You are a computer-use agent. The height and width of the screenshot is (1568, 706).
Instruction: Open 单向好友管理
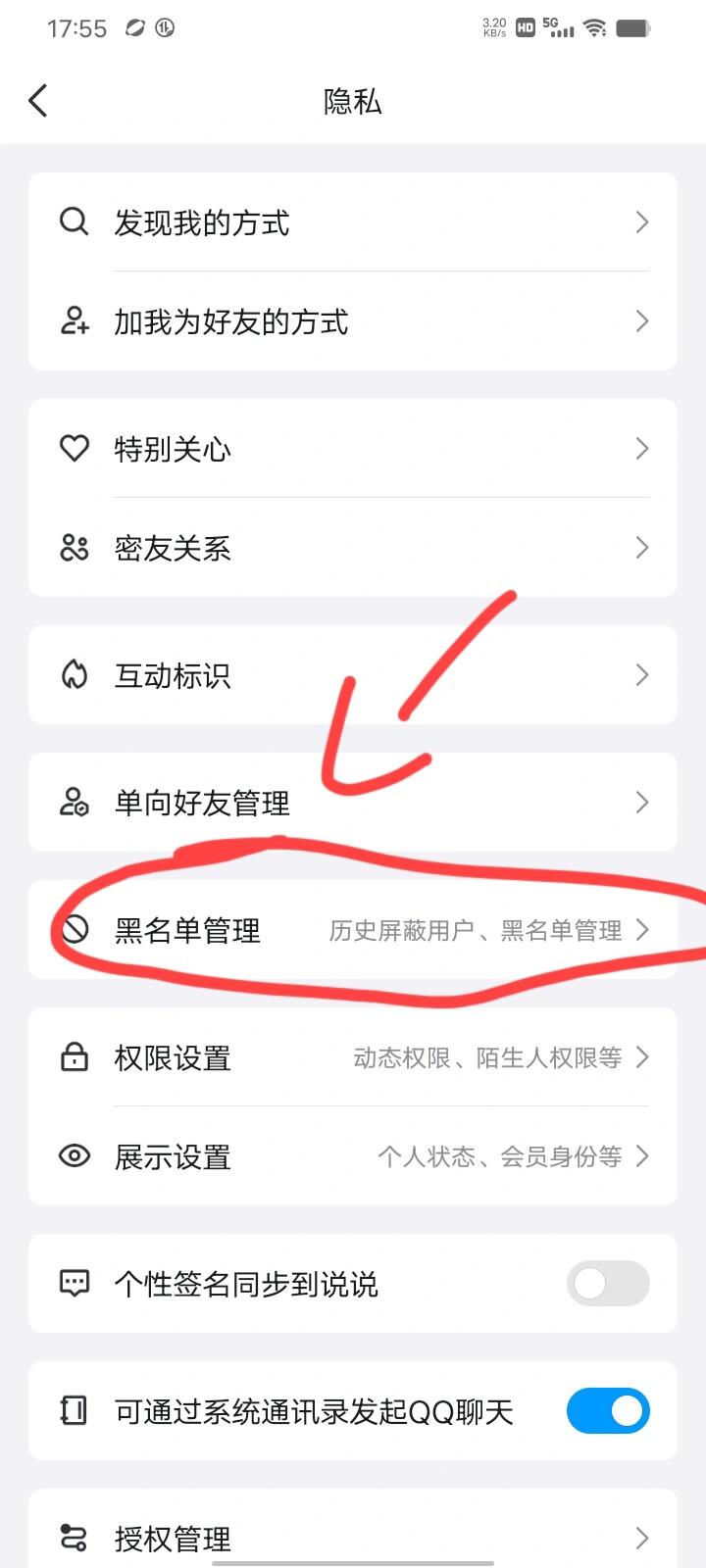(353, 803)
